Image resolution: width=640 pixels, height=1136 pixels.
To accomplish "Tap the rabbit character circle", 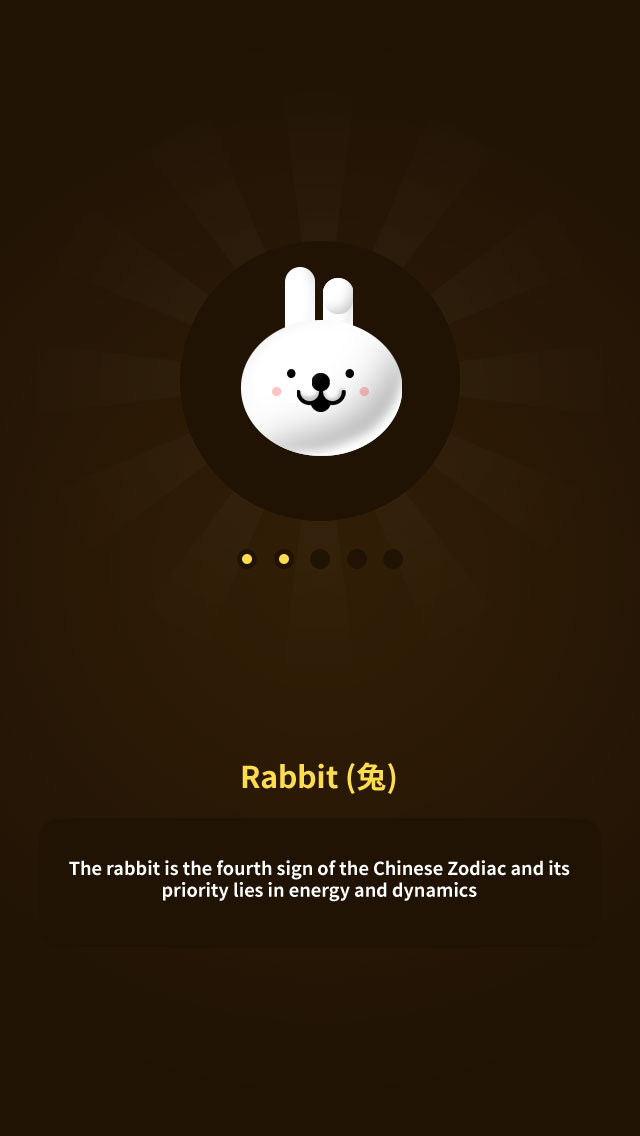I will (x=320, y=381).
